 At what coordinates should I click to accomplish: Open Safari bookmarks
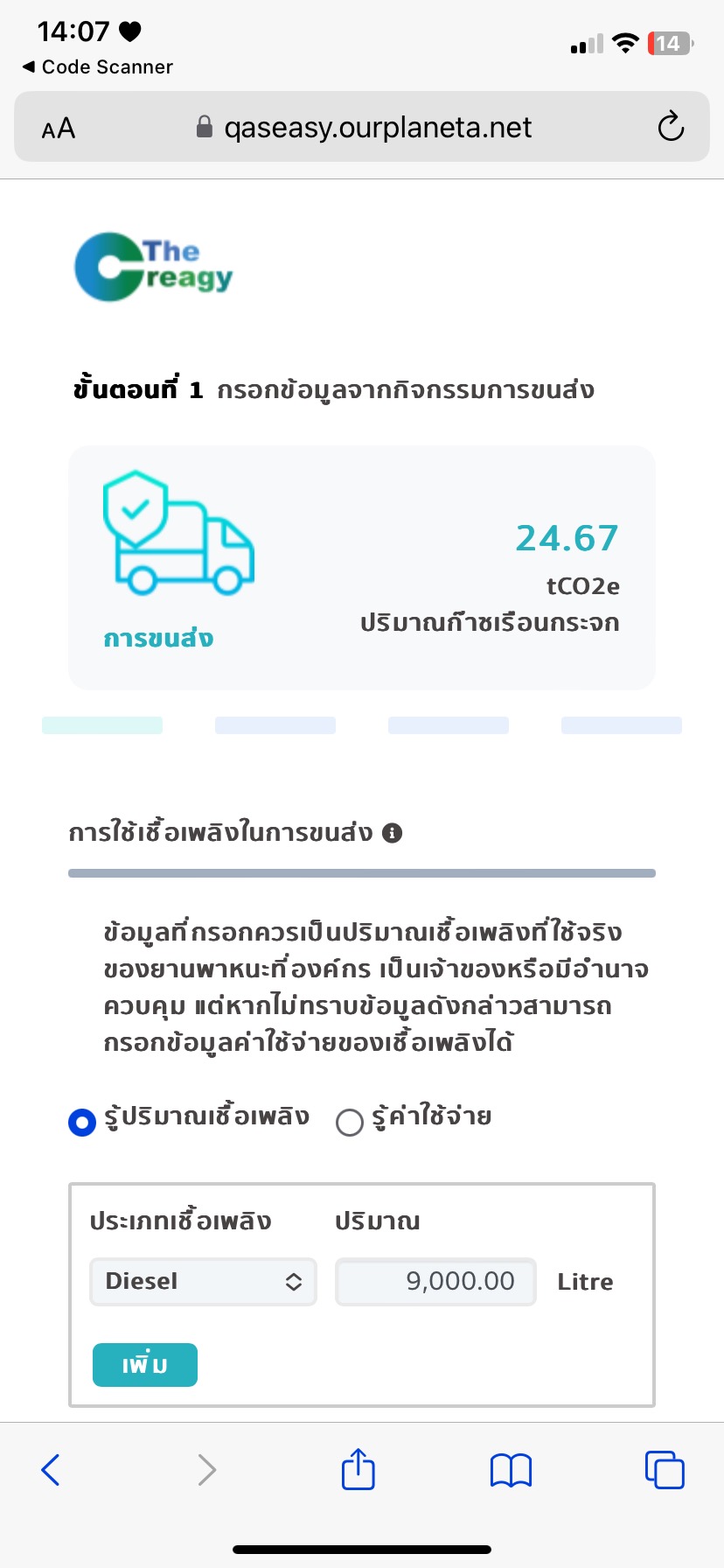pos(511,1470)
